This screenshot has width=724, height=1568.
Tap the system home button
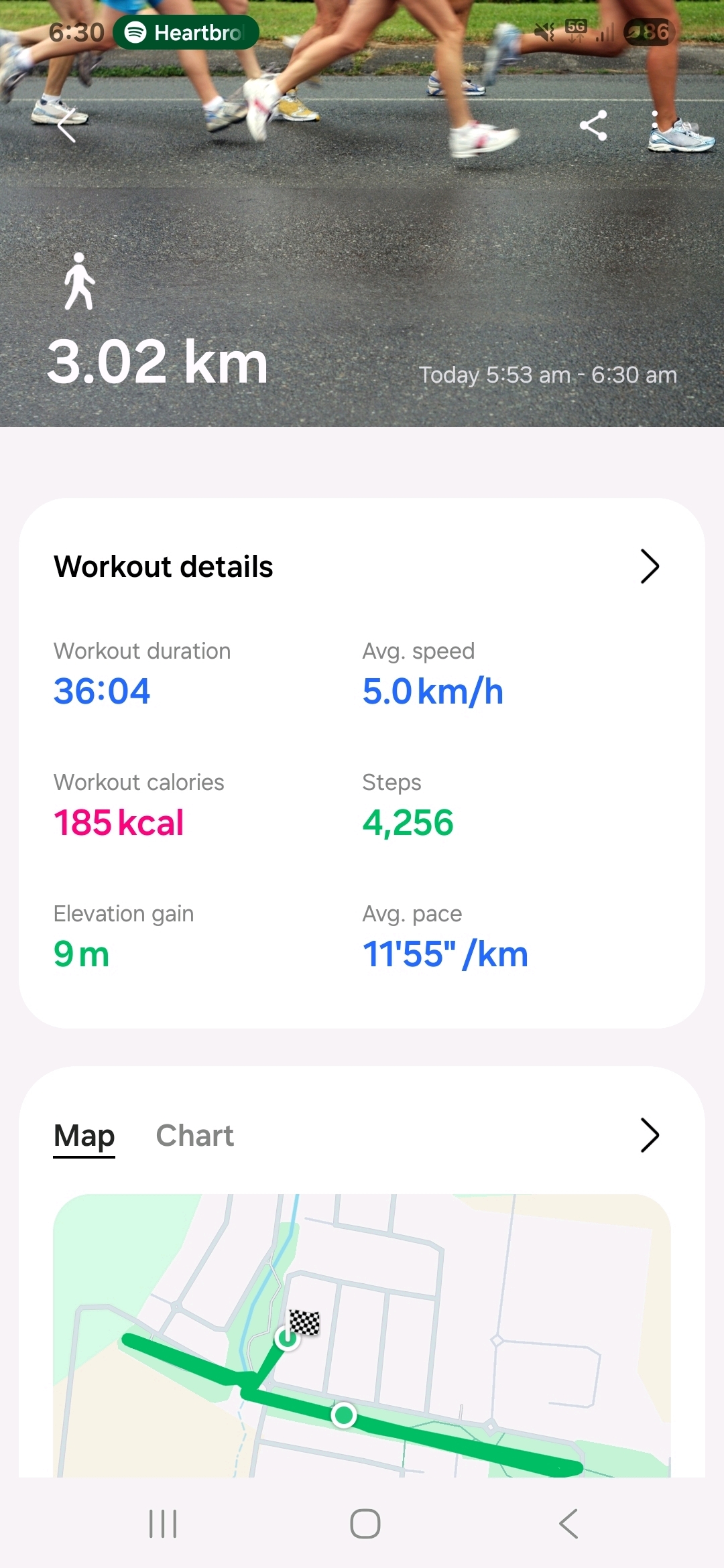[365, 1524]
